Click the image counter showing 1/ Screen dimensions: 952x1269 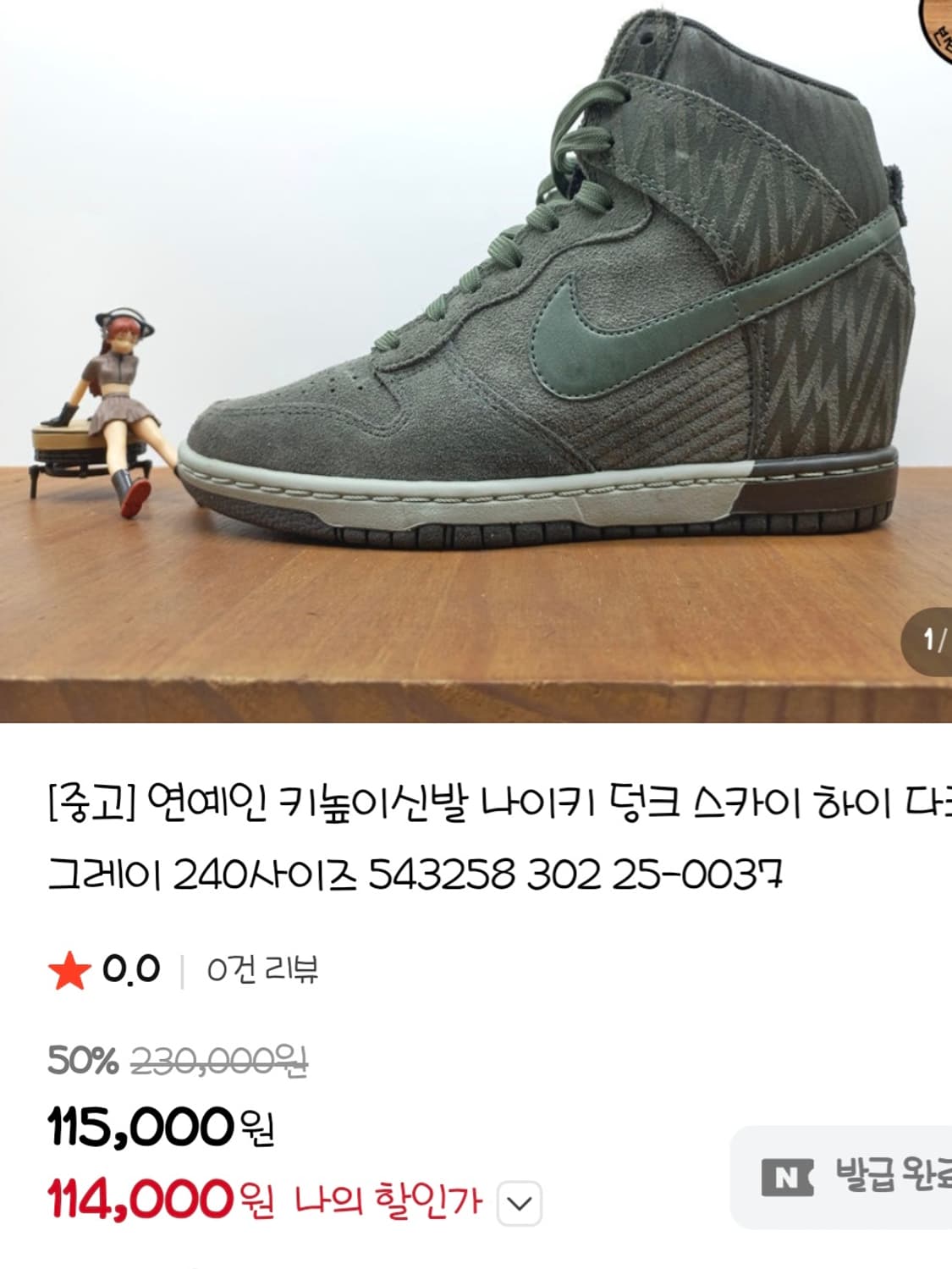click(933, 636)
